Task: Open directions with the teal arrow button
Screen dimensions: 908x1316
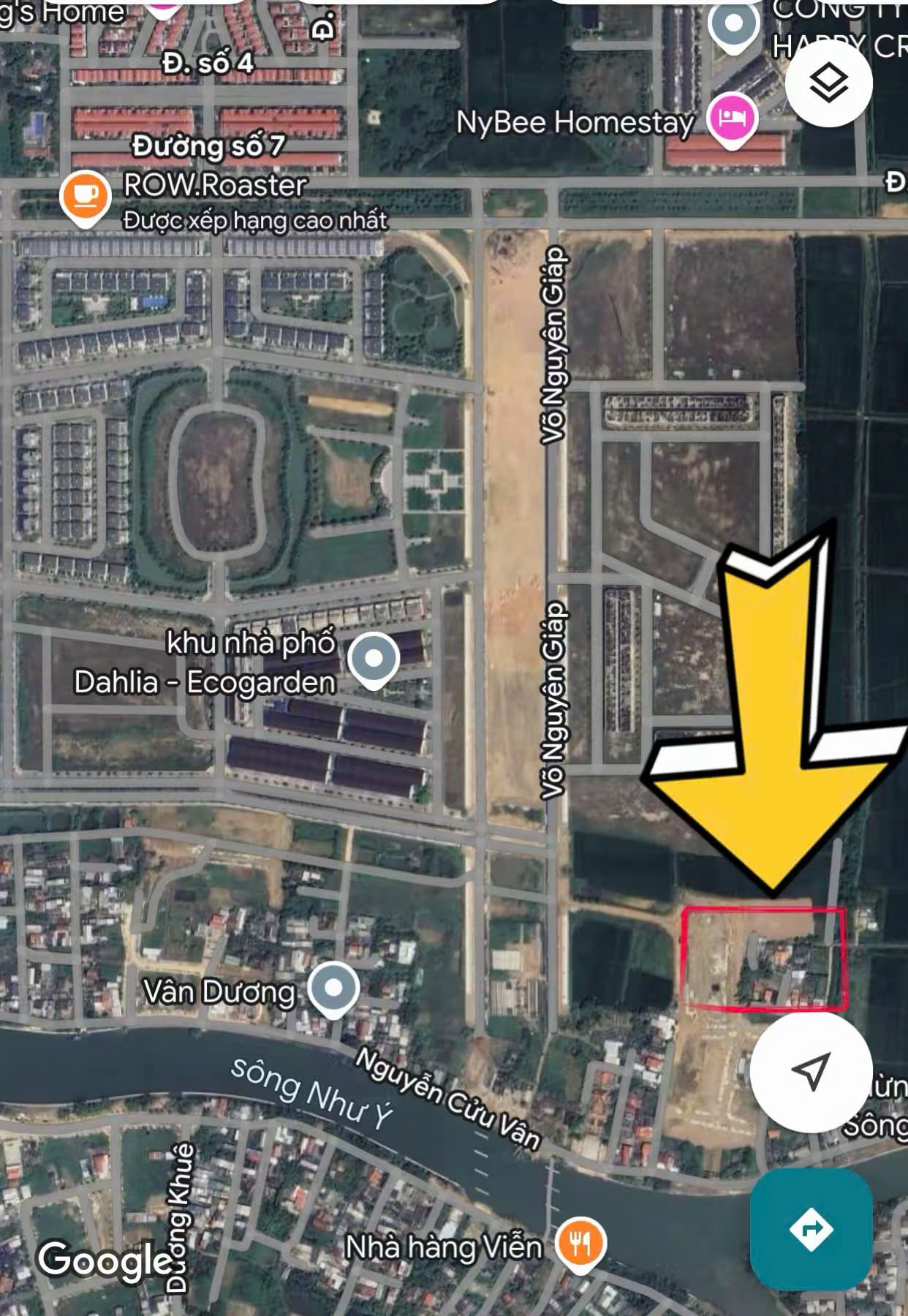Action: pos(811,1228)
